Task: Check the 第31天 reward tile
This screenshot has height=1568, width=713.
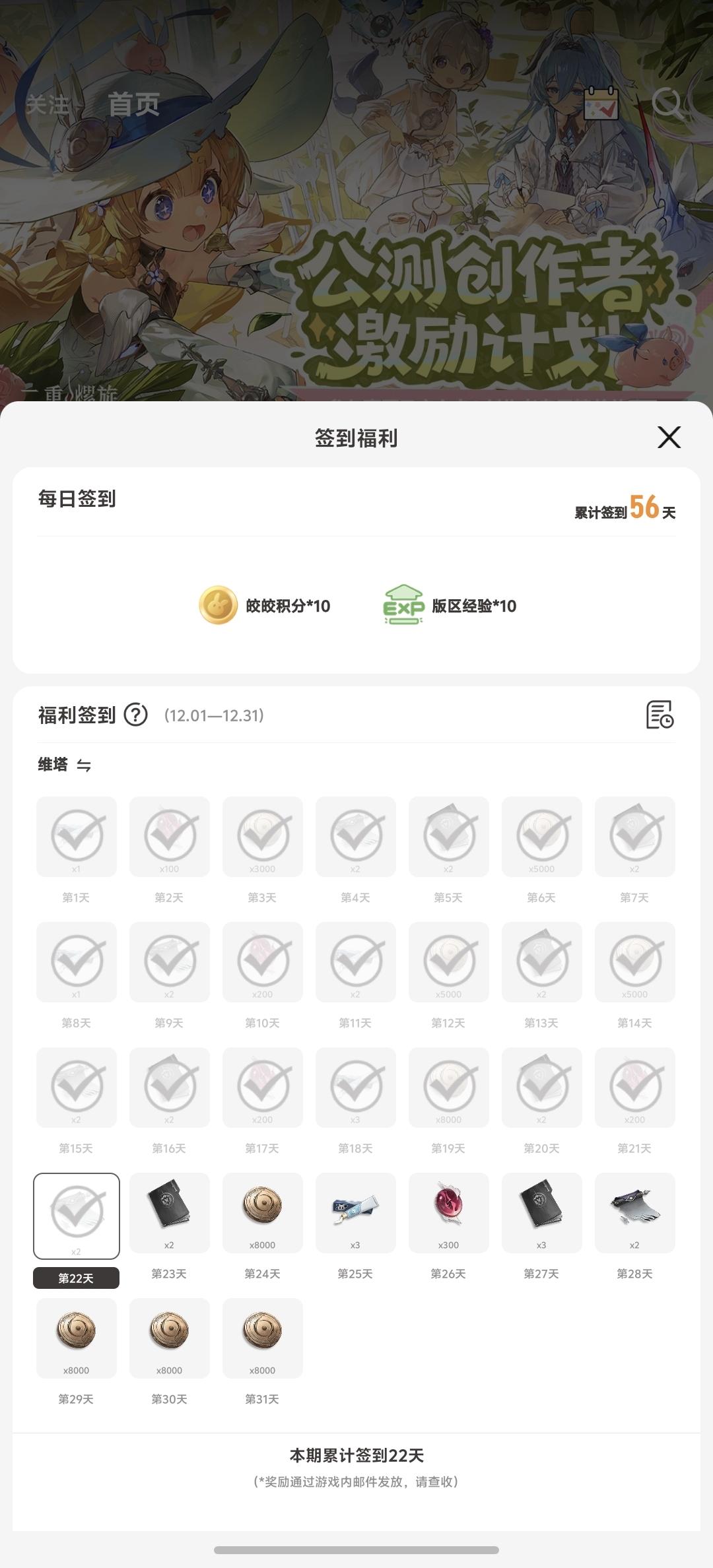Action: click(x=263, y=1338)
